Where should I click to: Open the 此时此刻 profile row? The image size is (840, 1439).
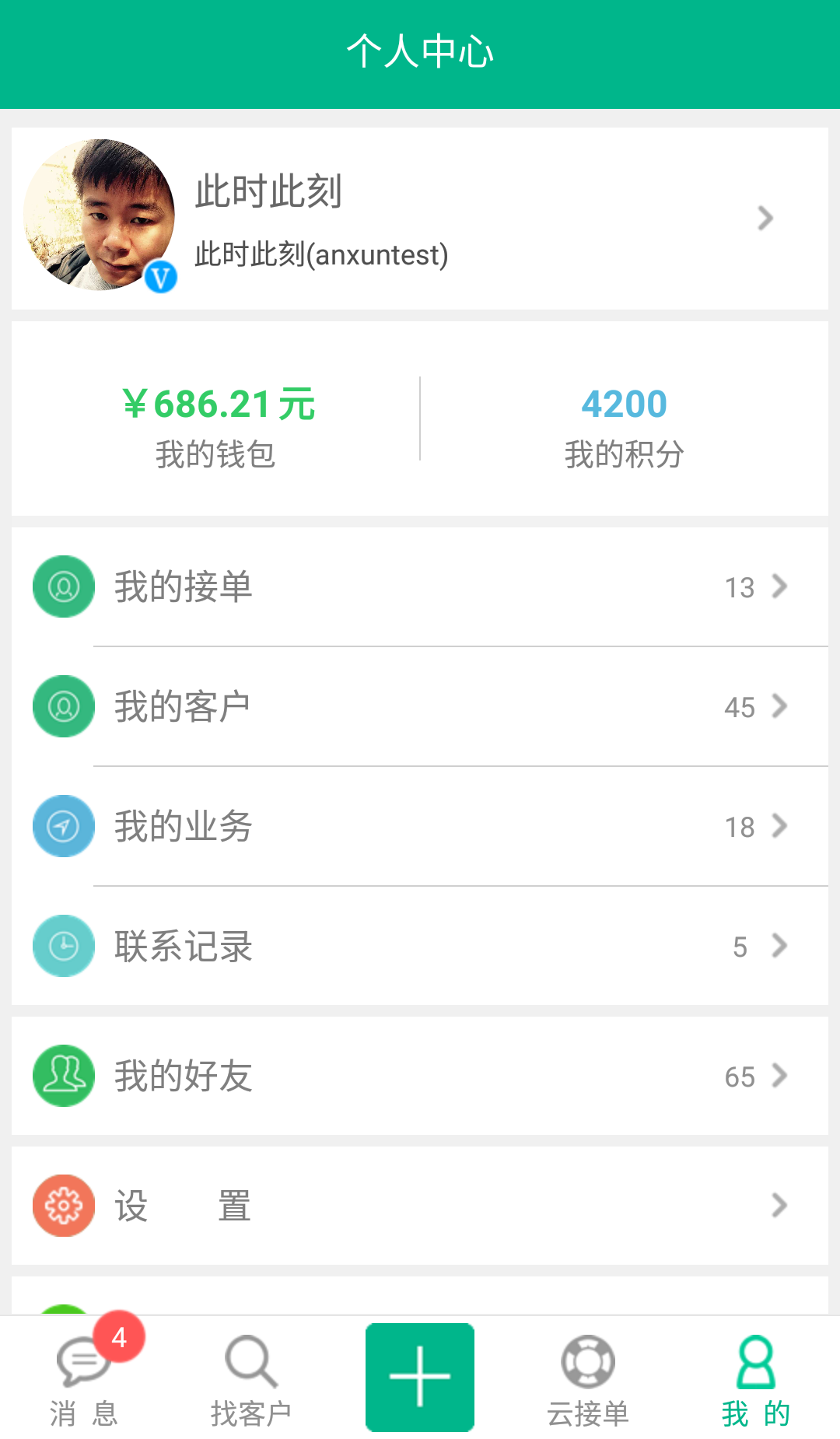420,219
